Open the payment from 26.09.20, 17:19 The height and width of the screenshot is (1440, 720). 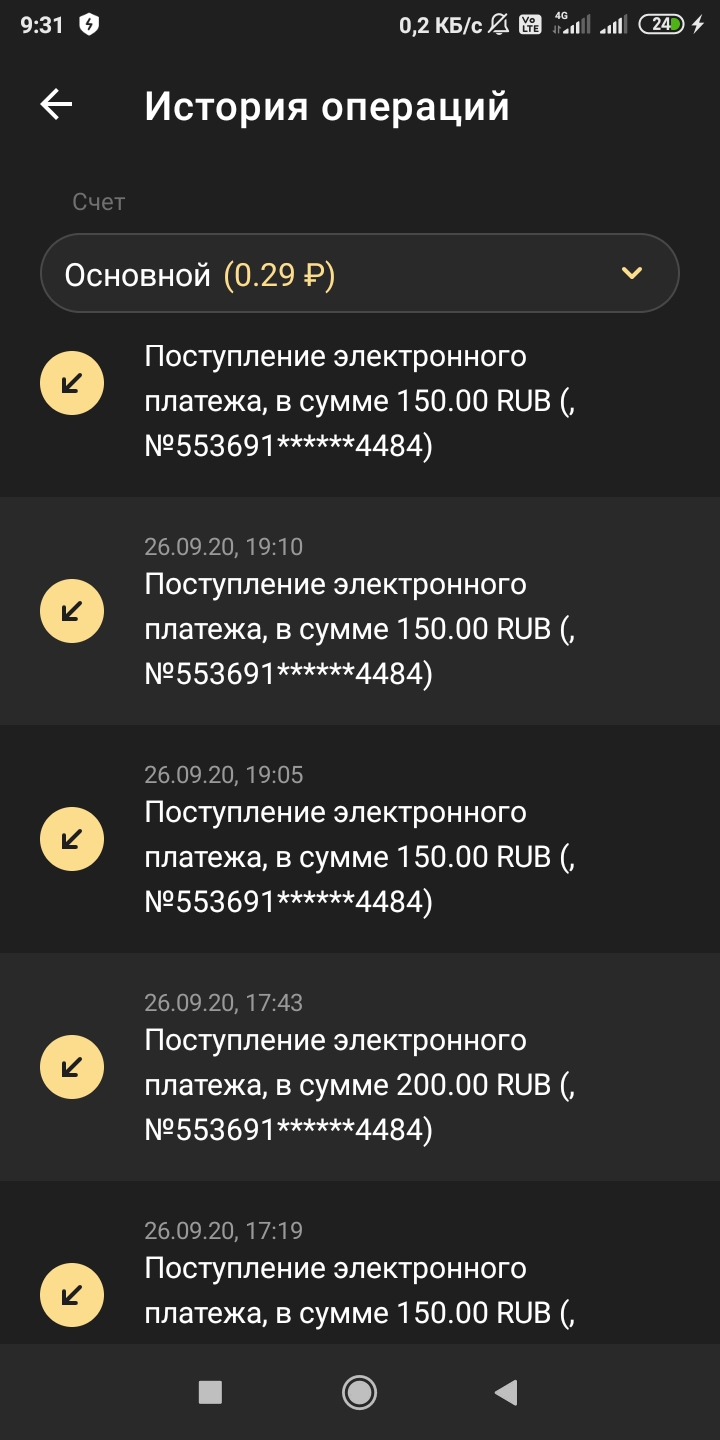(x=360, y=1280)
